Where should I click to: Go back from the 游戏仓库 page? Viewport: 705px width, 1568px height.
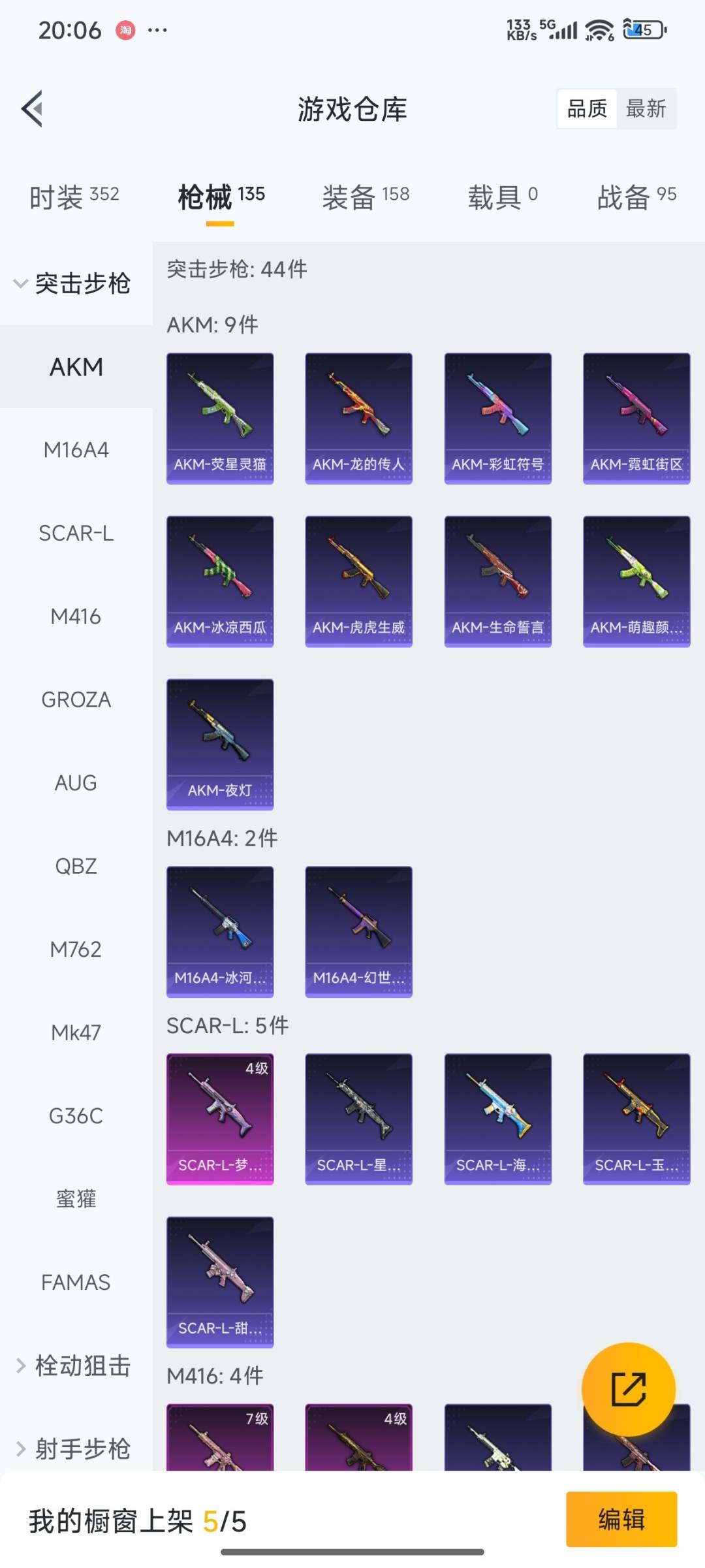coord(33,108)
